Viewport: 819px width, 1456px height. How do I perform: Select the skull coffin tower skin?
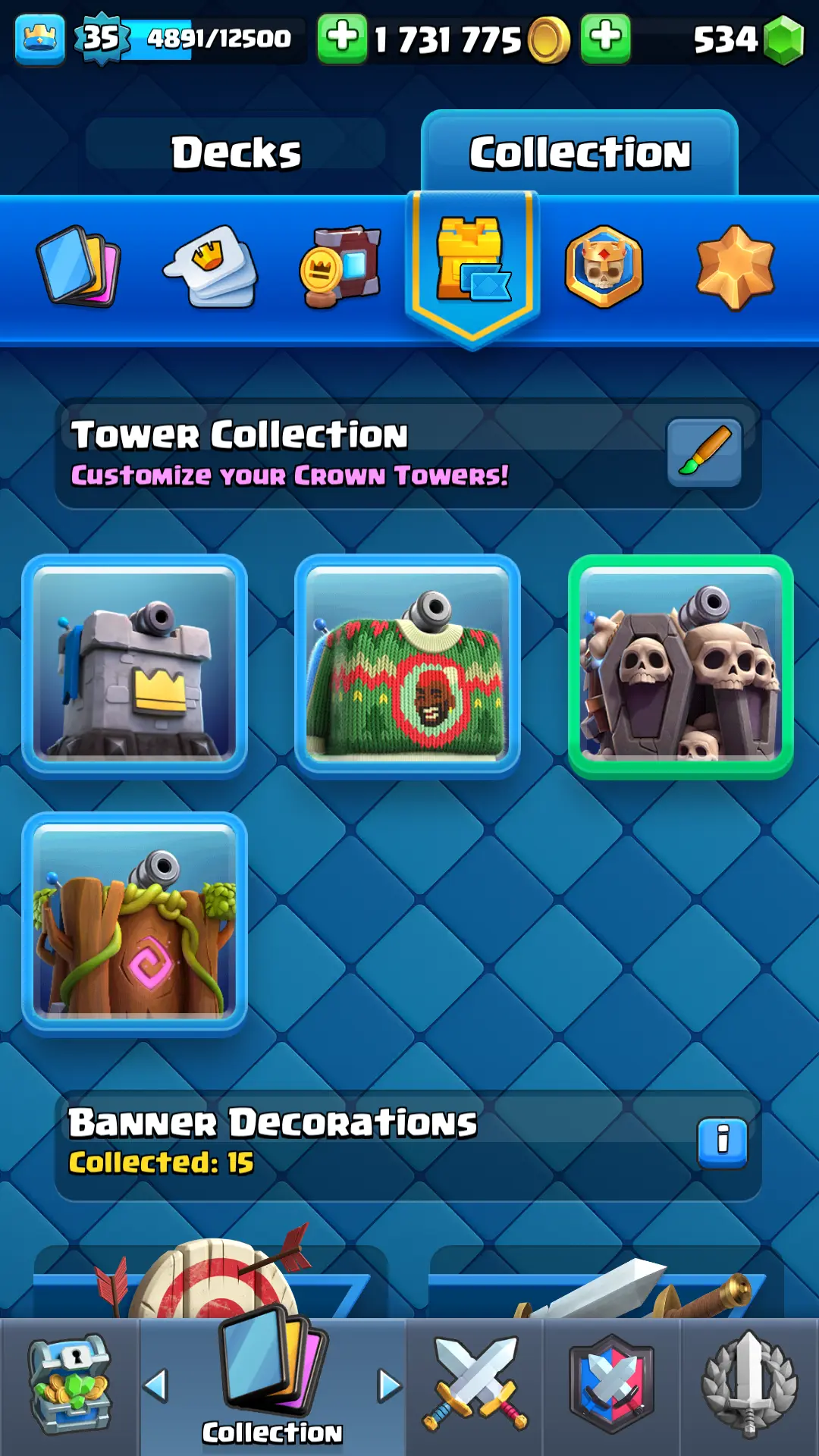680,666
